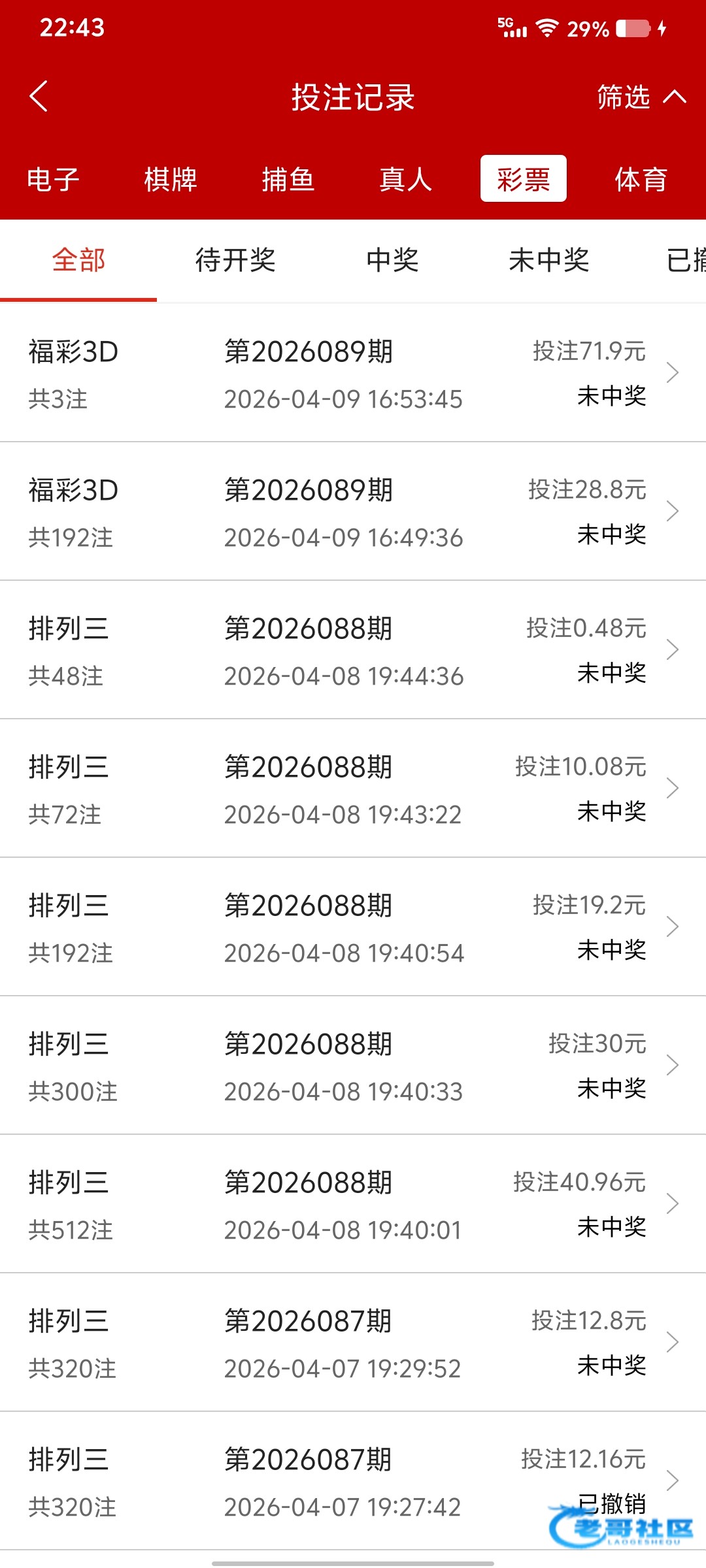Image resolution: width=706 pixels, height=1568 pixels.
Task: Open the 真人 category tab
Action: pos(406,179)
